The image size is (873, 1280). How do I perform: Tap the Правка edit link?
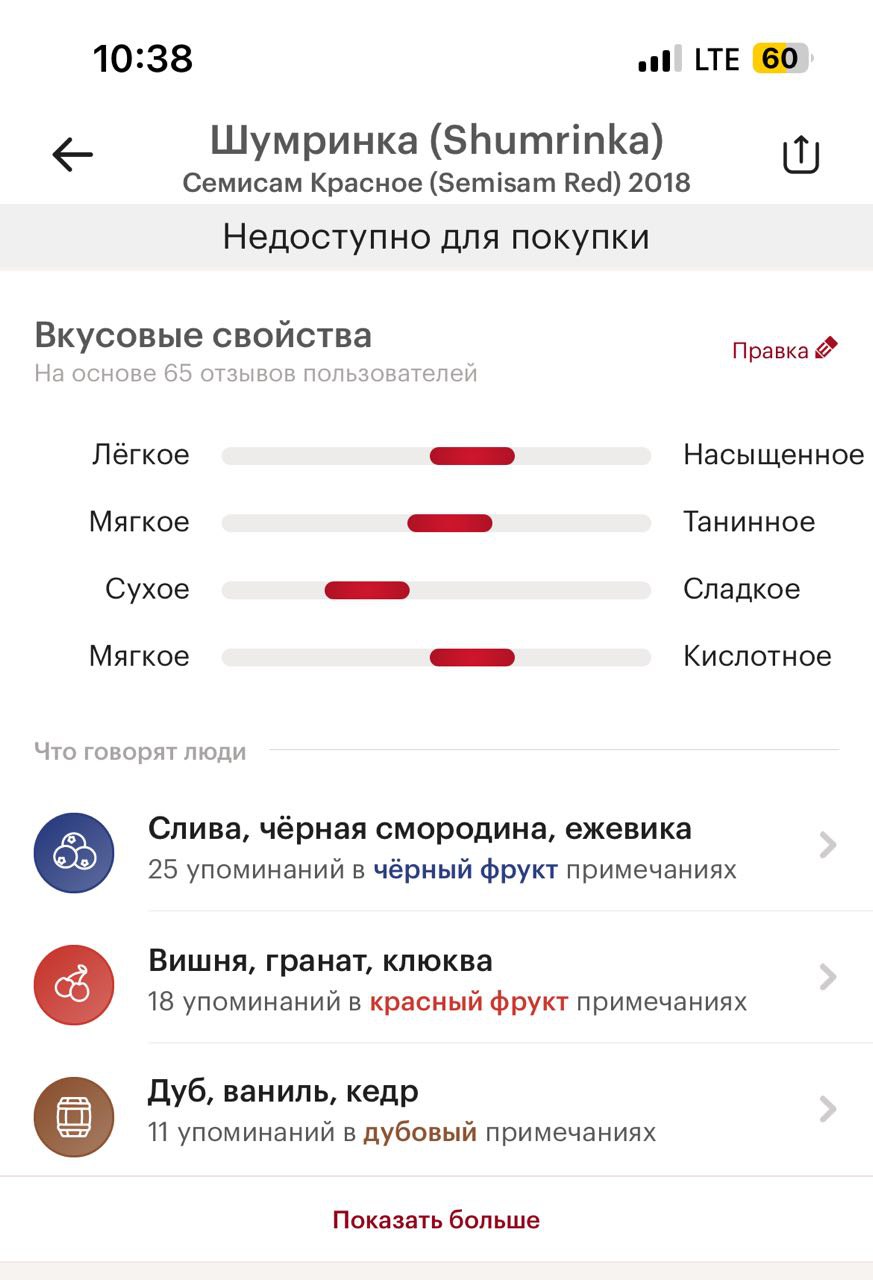point(785,350)
